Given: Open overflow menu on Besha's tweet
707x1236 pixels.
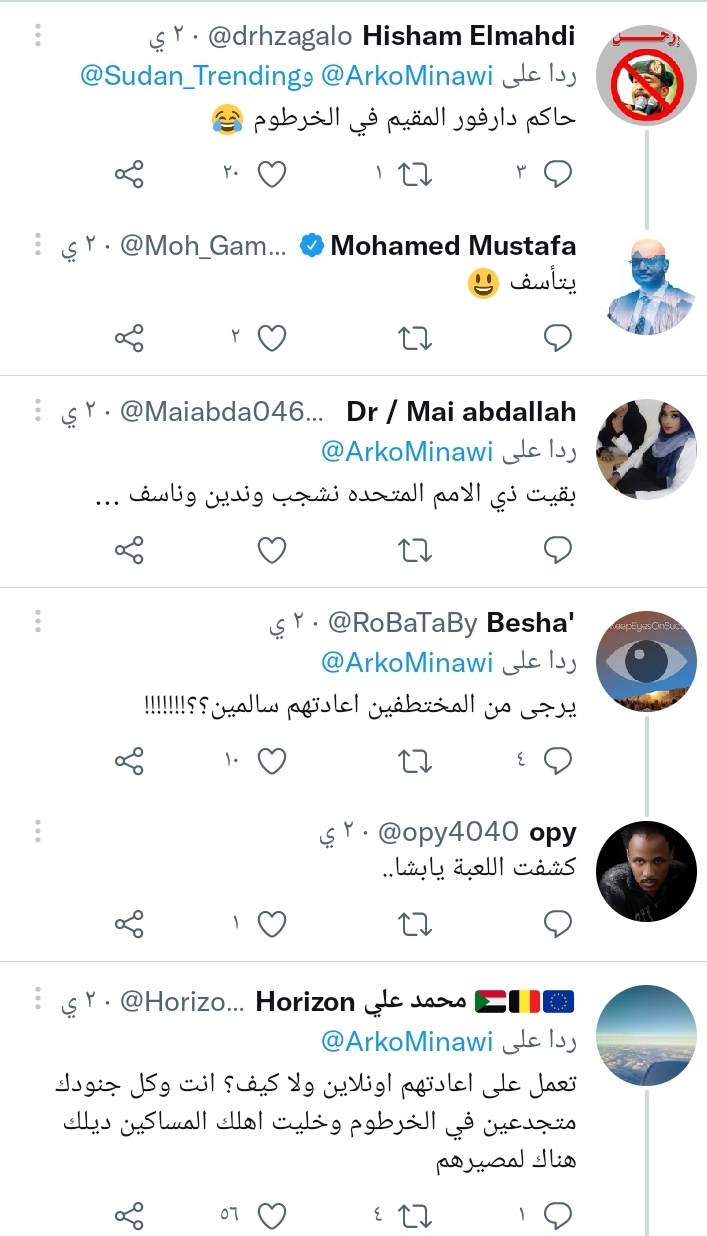Looking at the screenshot, I should 38,621.
